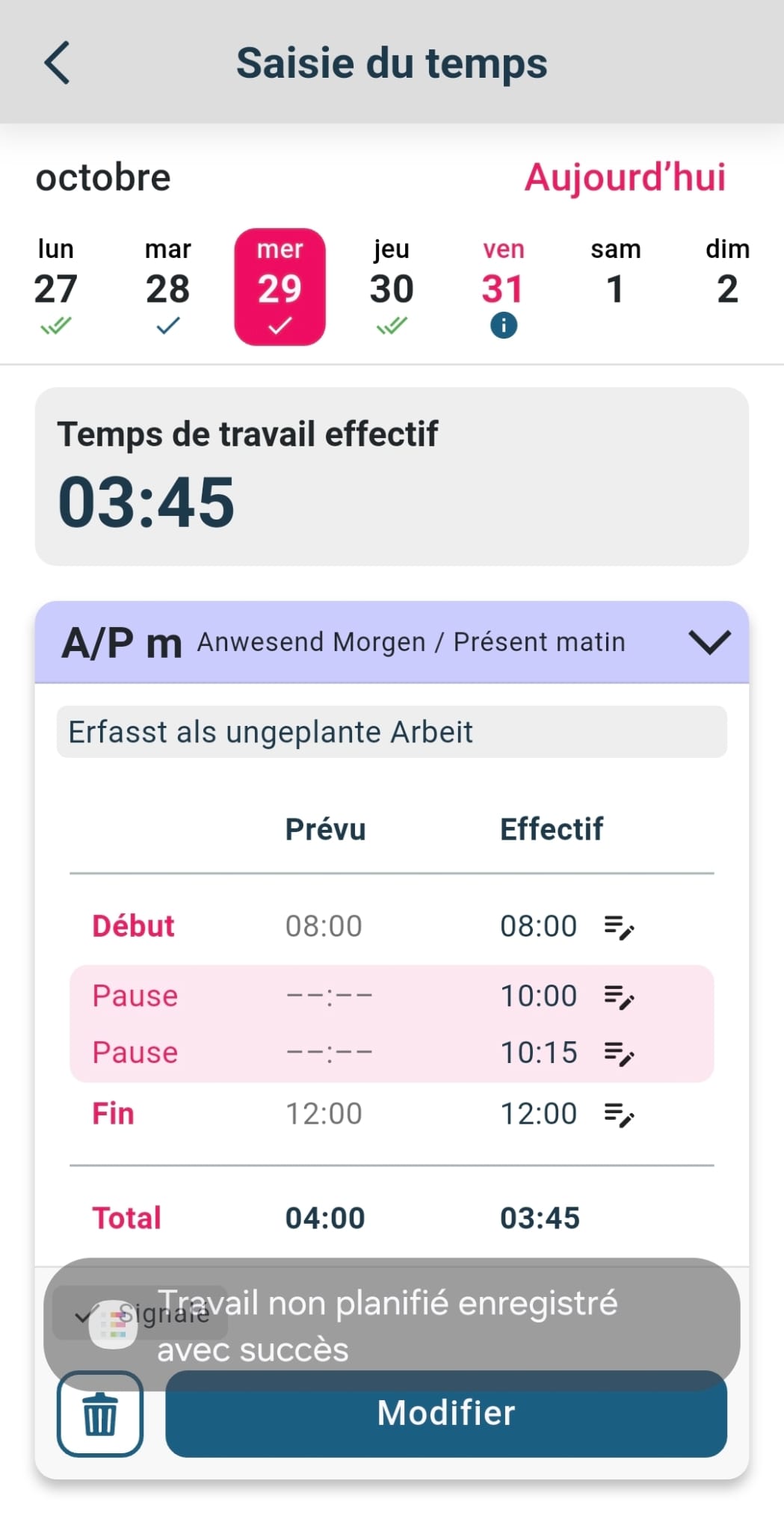Select jeudi 30 in the week strip
This screenshot has width=784, height=1531.
coord(392,287)
